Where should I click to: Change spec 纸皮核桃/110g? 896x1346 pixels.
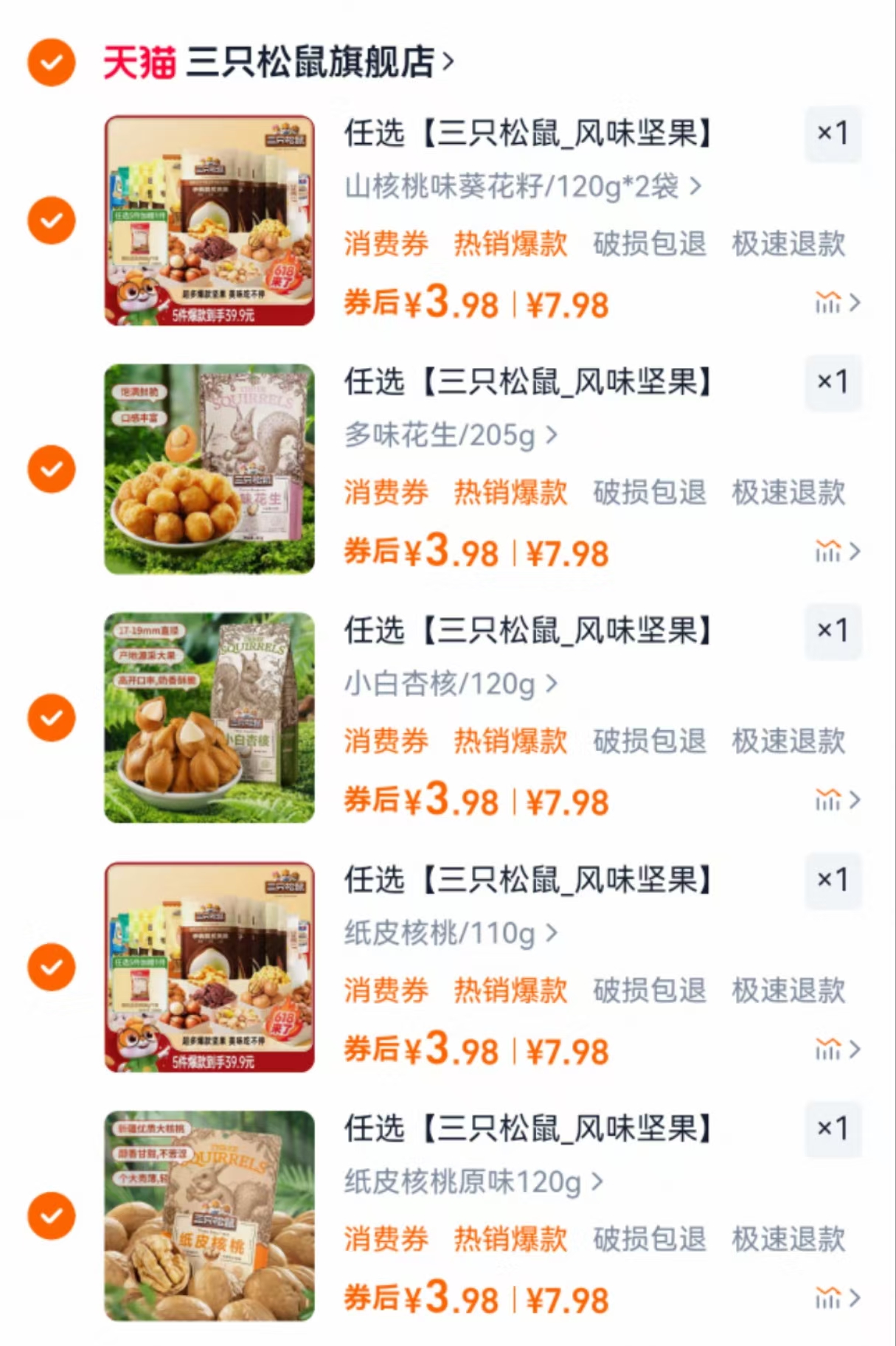click(x=450, y=933)
